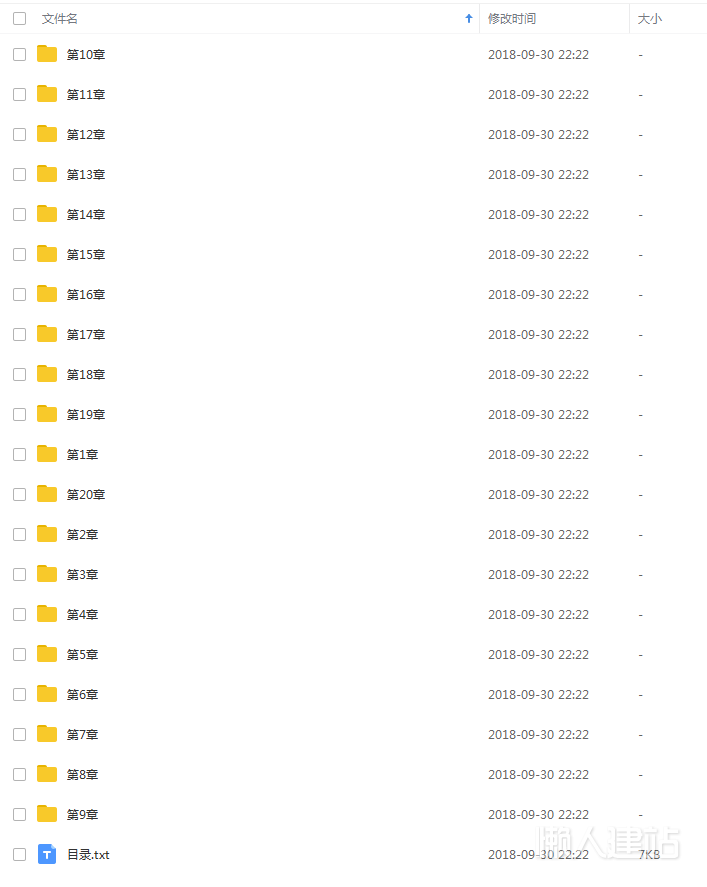Open the 第3章 folder
This screenshot has width=707, height=887.
pos(82,575)
